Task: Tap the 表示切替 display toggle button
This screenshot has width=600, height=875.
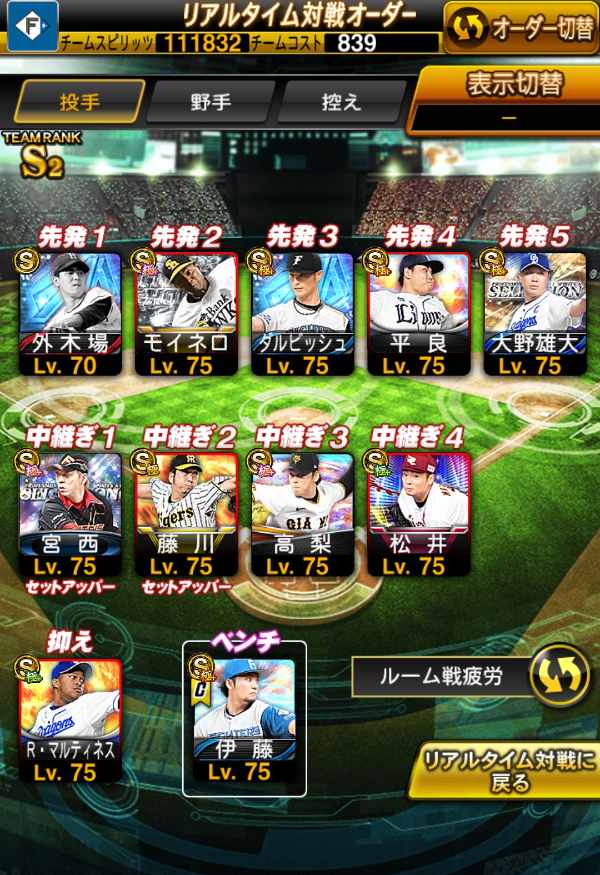Action: [506, 98]
